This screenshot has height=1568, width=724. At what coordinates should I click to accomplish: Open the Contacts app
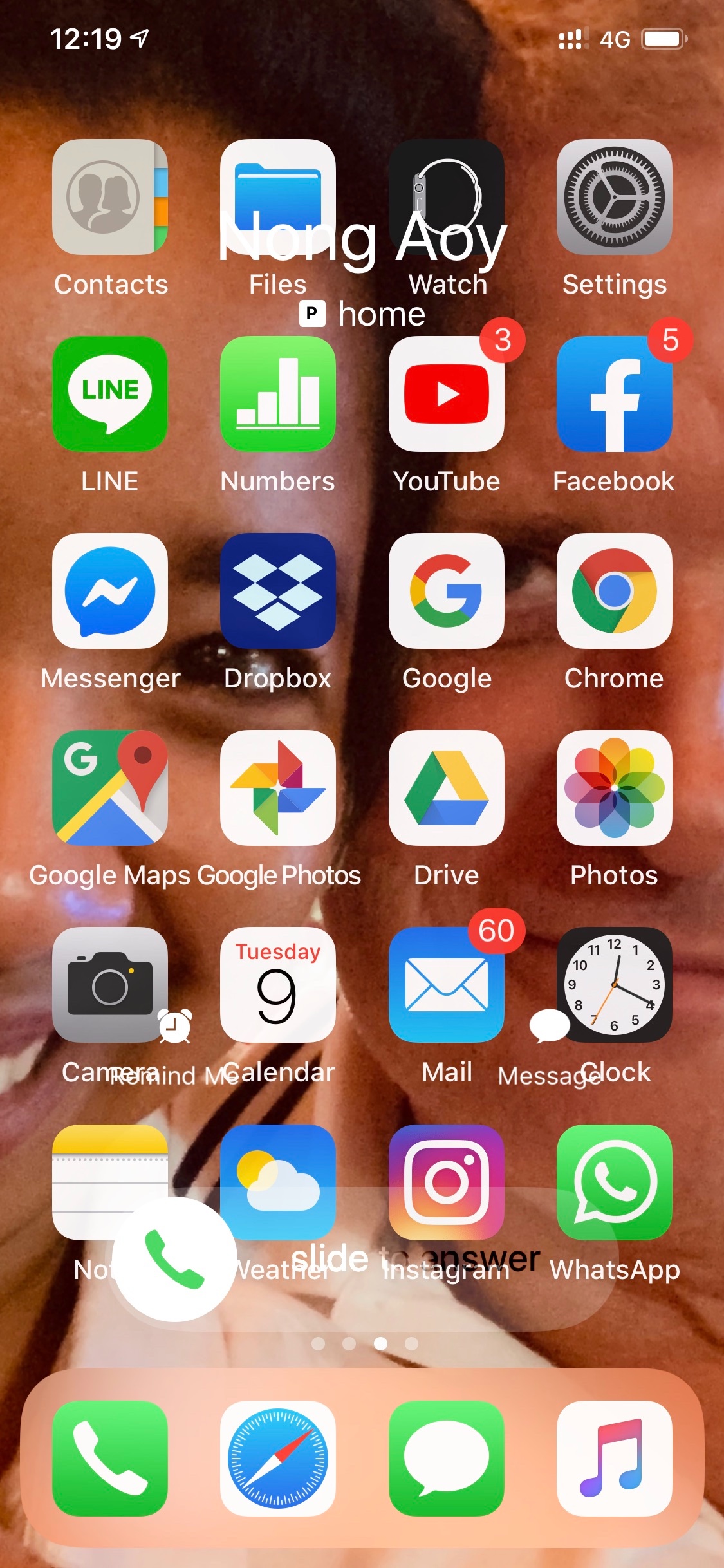click(x=110, y=197)
